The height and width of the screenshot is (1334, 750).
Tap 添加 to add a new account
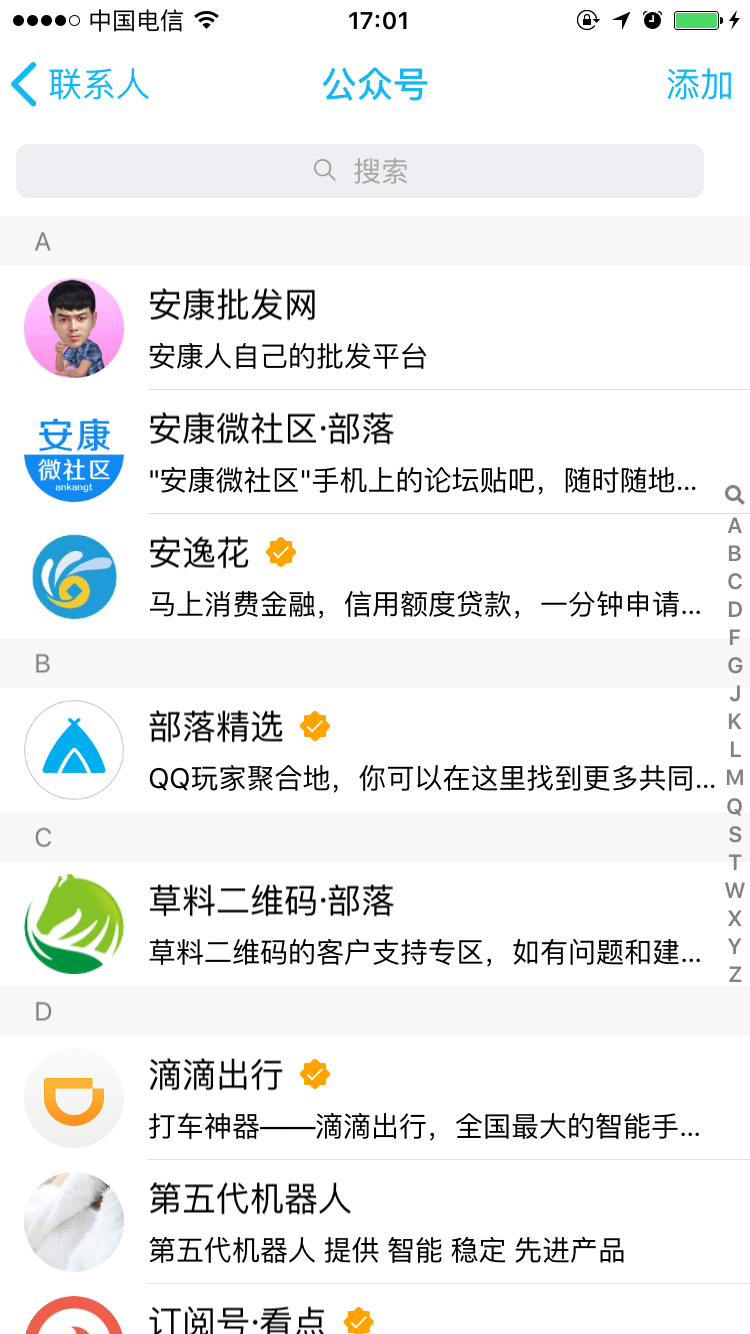(699, 86)
